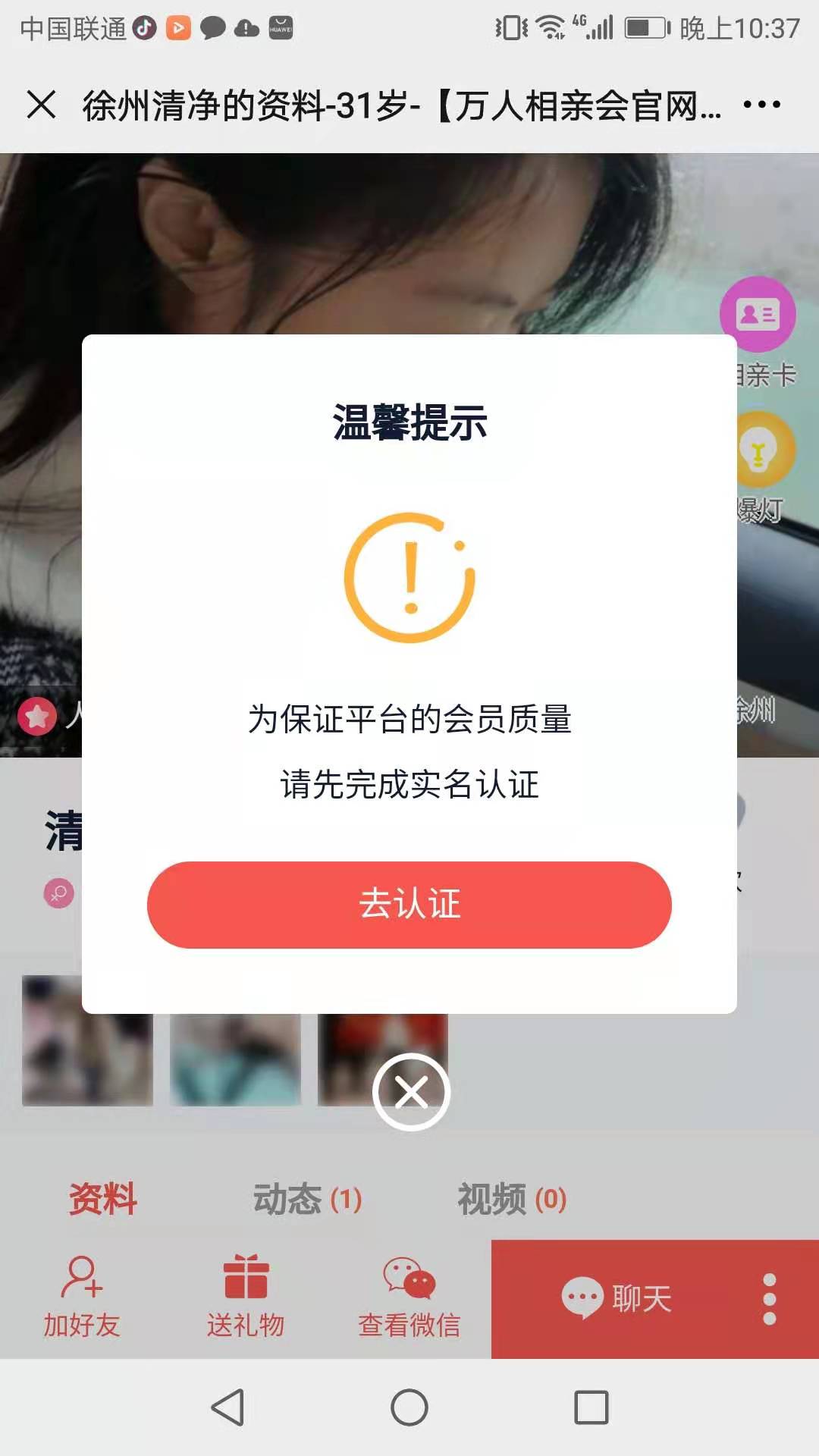Tap the 去认证 button
Screen dimensions: 819x1456
click(x=409, y=904)
